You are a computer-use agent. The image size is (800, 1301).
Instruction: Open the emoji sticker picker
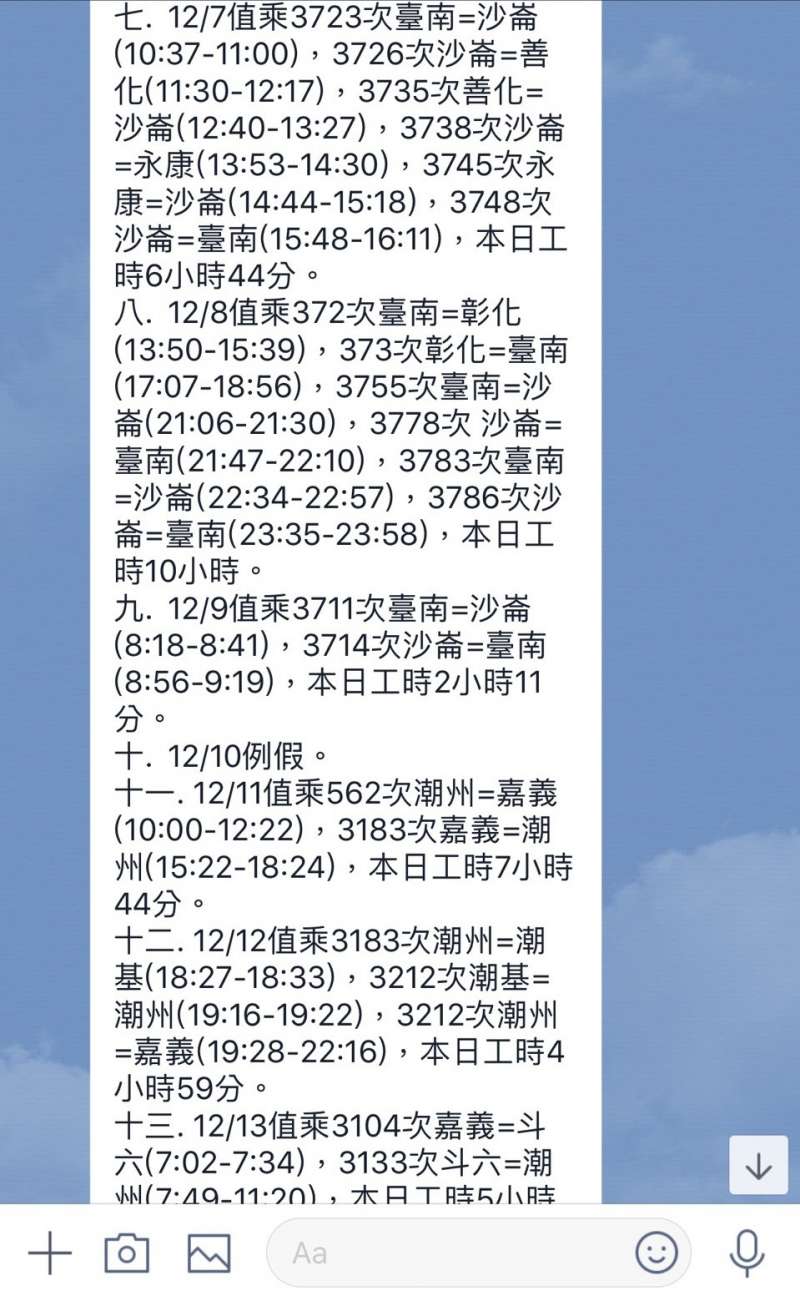tap(657, 1253)
